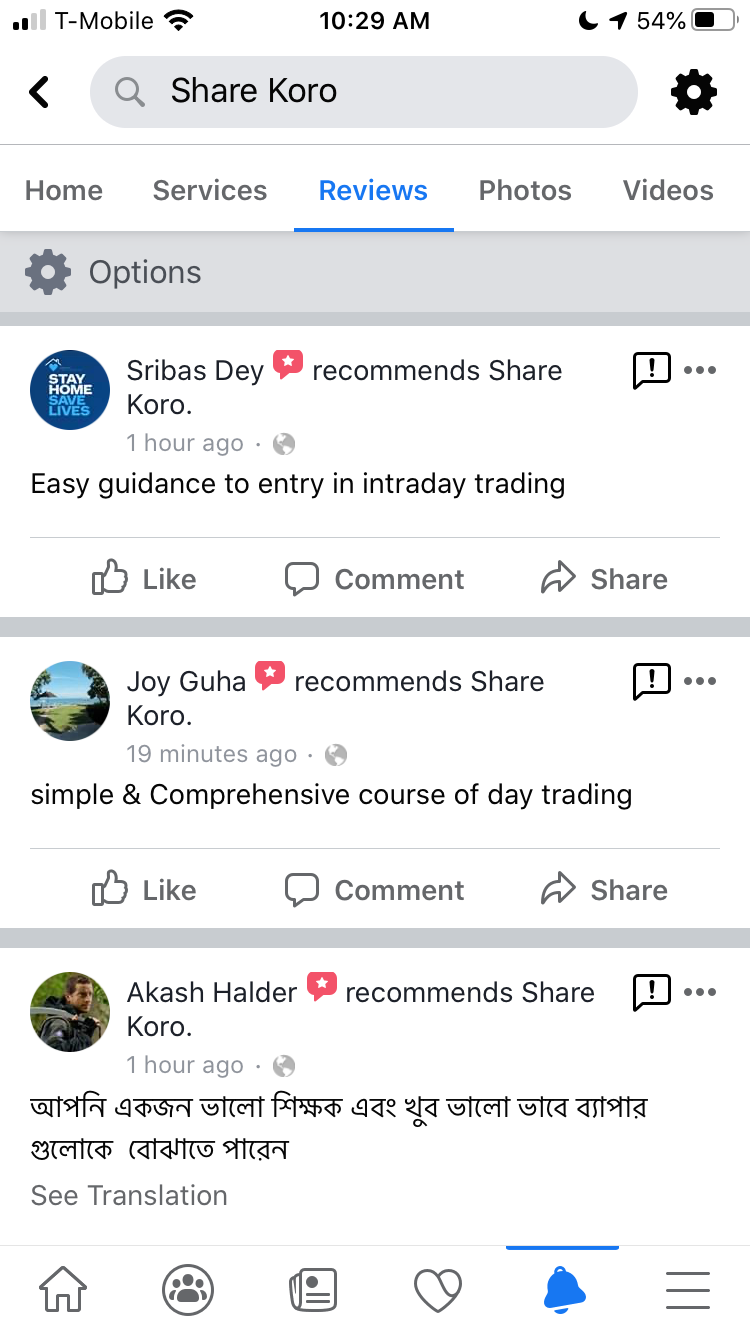Viewport: 750px width, 1333px height.
Task: Comment on Sribas Dey's review
Action: pos(375,579)
